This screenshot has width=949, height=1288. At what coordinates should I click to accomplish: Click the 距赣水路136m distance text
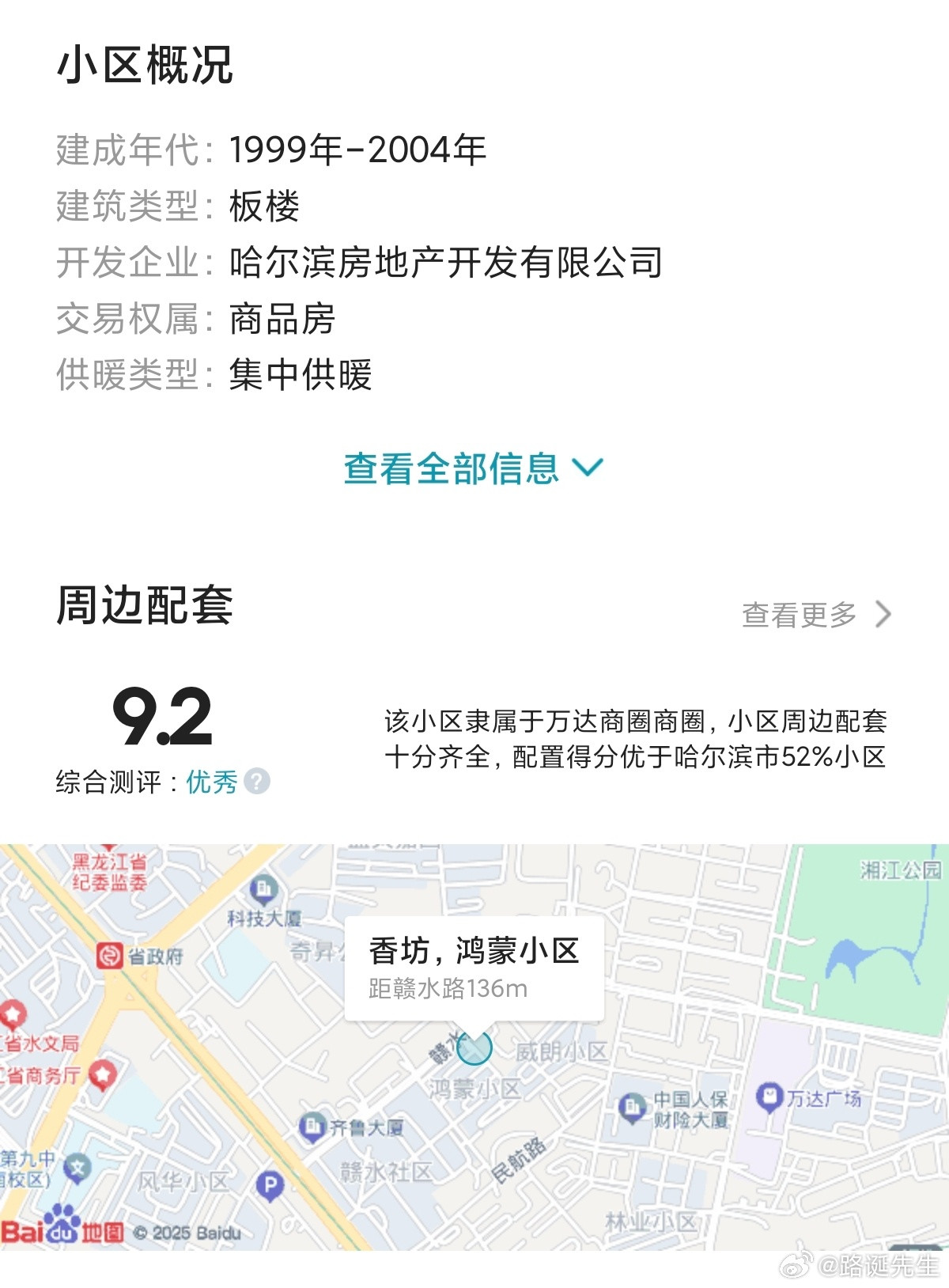[x=448, y=988]
